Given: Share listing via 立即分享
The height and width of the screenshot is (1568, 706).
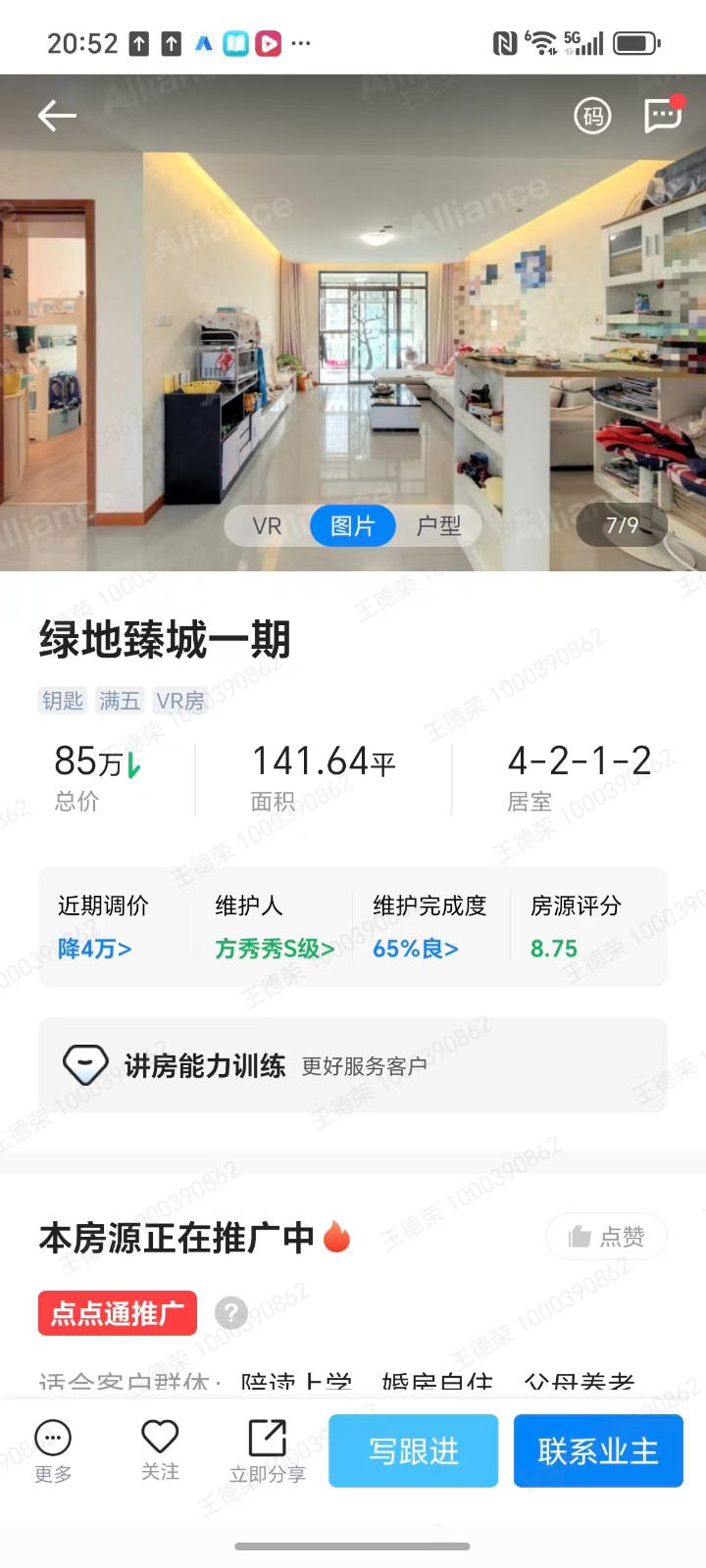Looking at the screenshot, I should (x=268, y=1450).
